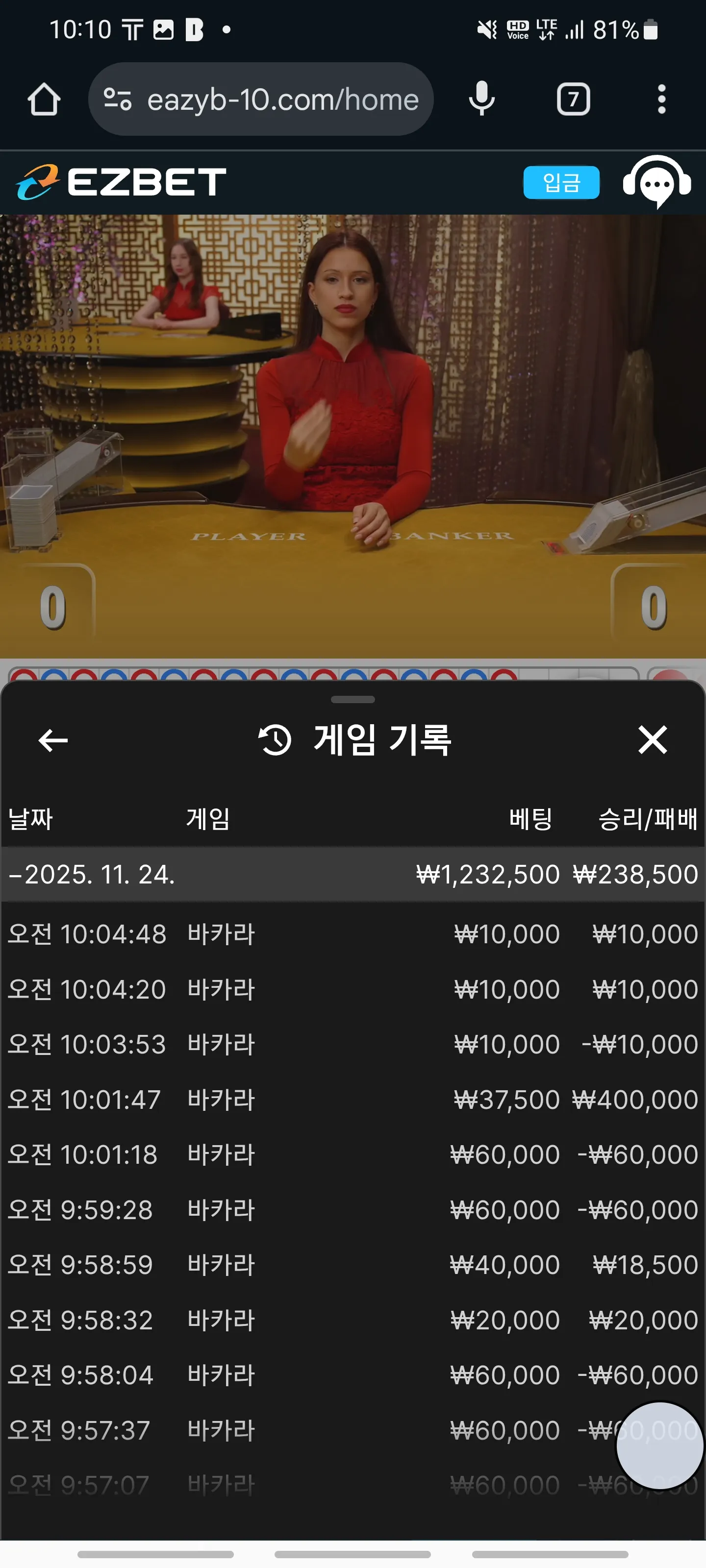Open the 오전 10:01:47 바카라 record
Screen dimensions: 706x1568
[x=353, y=1099]
